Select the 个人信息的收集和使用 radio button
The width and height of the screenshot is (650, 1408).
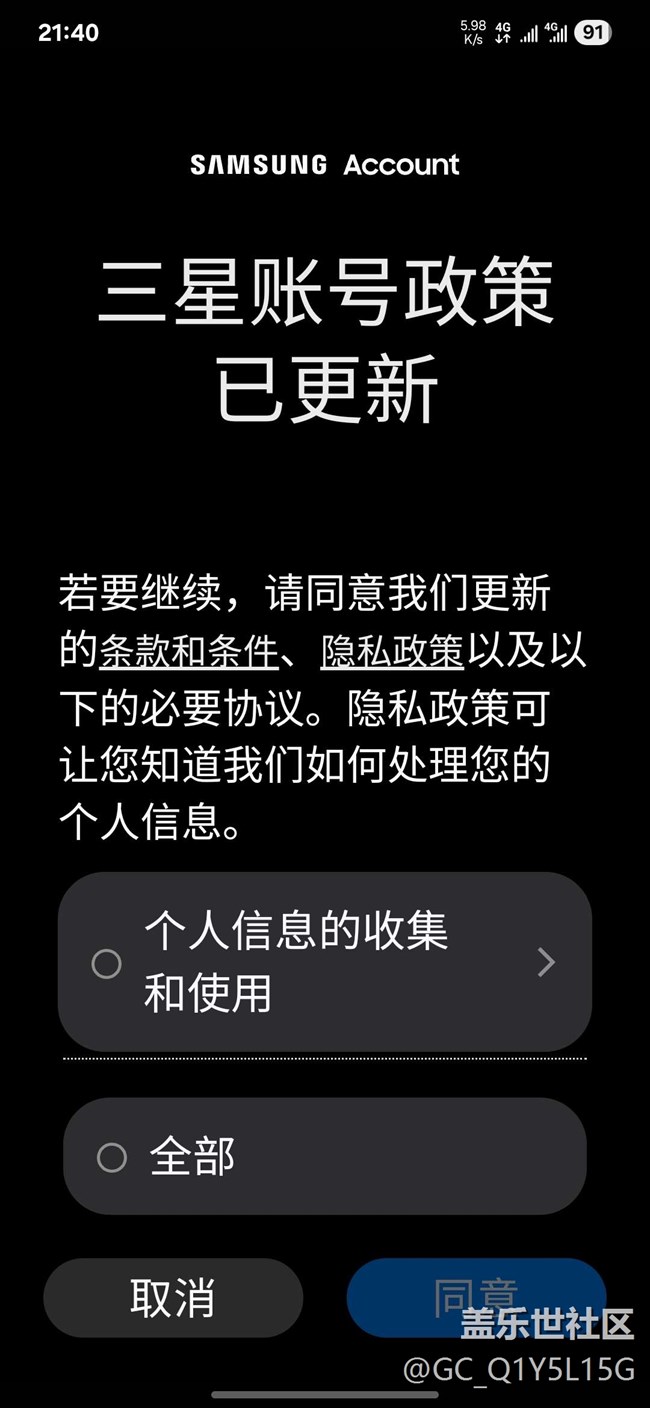tap(107, 963)
